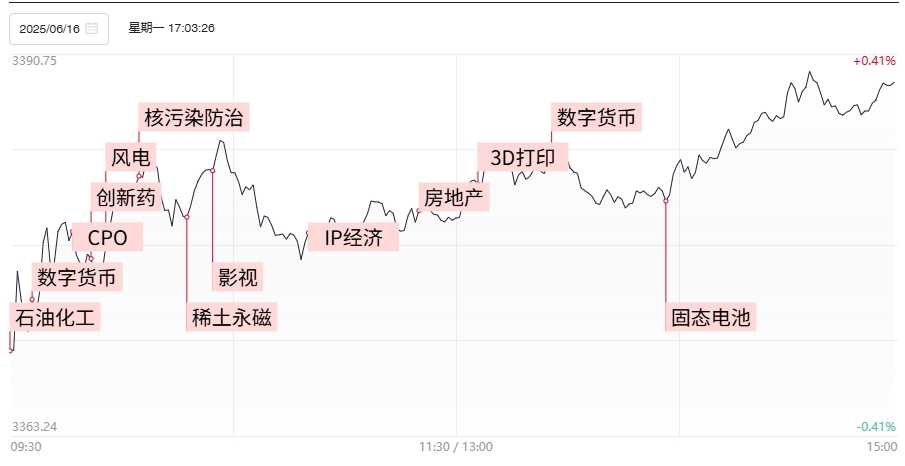905x466 pixels.
Task: Select the 稀土永磁 marker
Action: 232,318
